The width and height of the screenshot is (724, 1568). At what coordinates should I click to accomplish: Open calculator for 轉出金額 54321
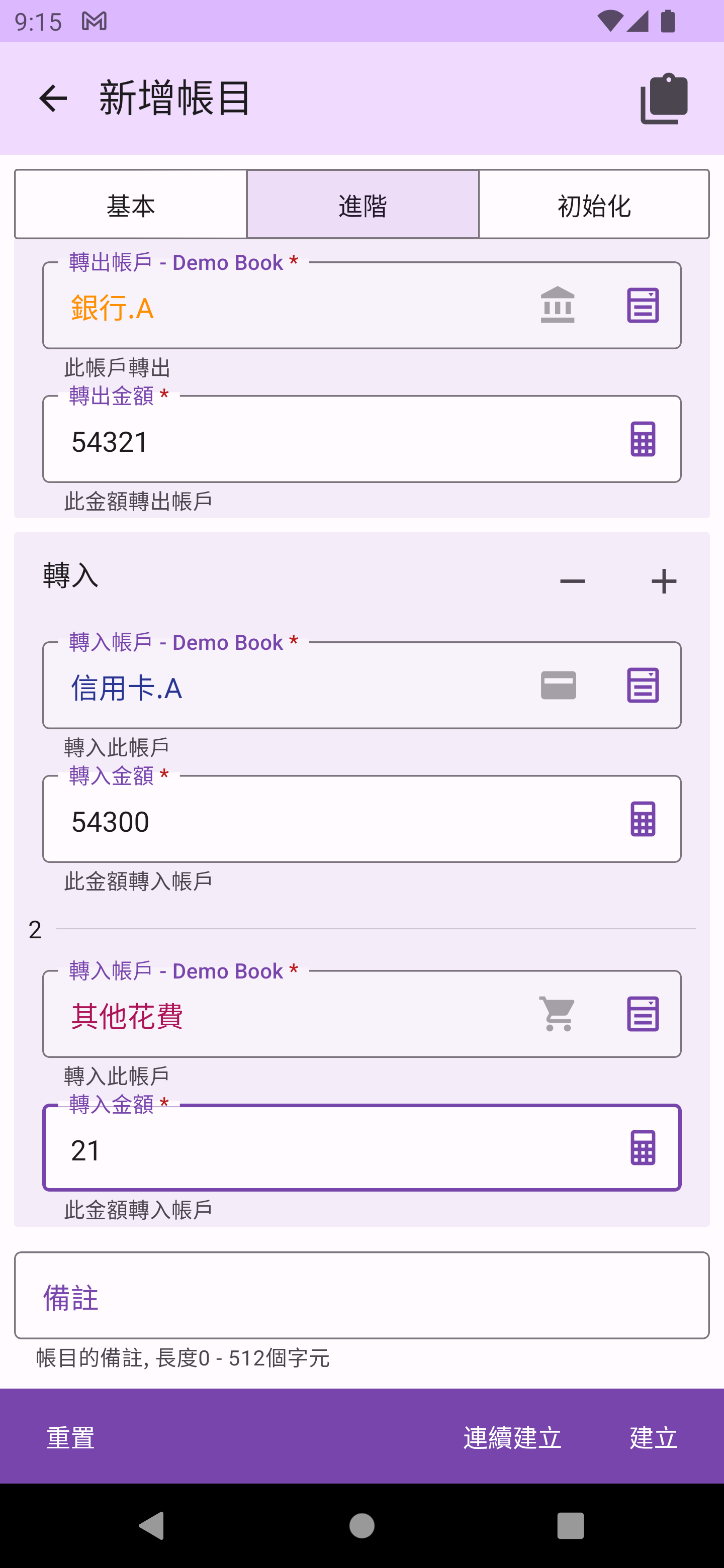[643, 439]
